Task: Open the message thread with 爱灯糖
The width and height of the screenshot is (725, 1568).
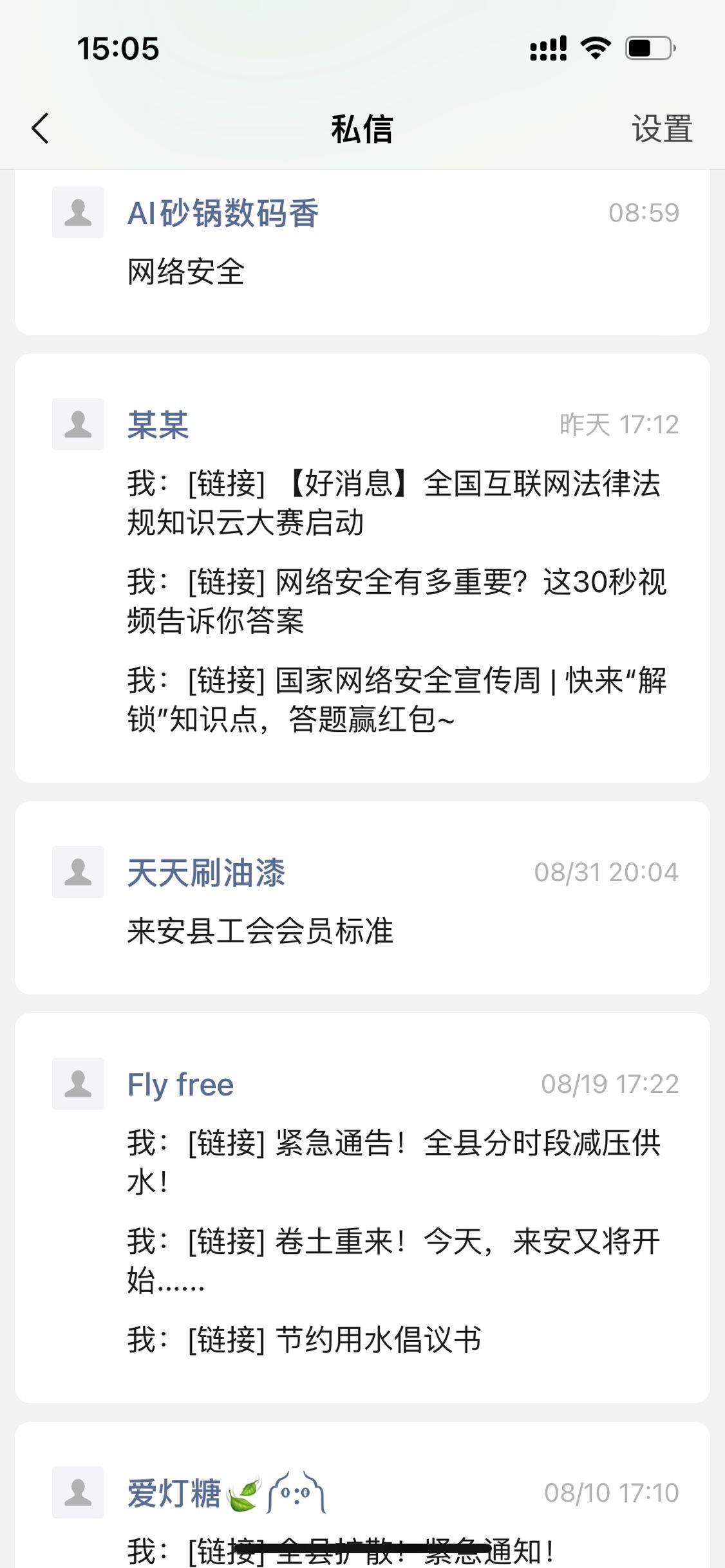Action: (362, 1495)
